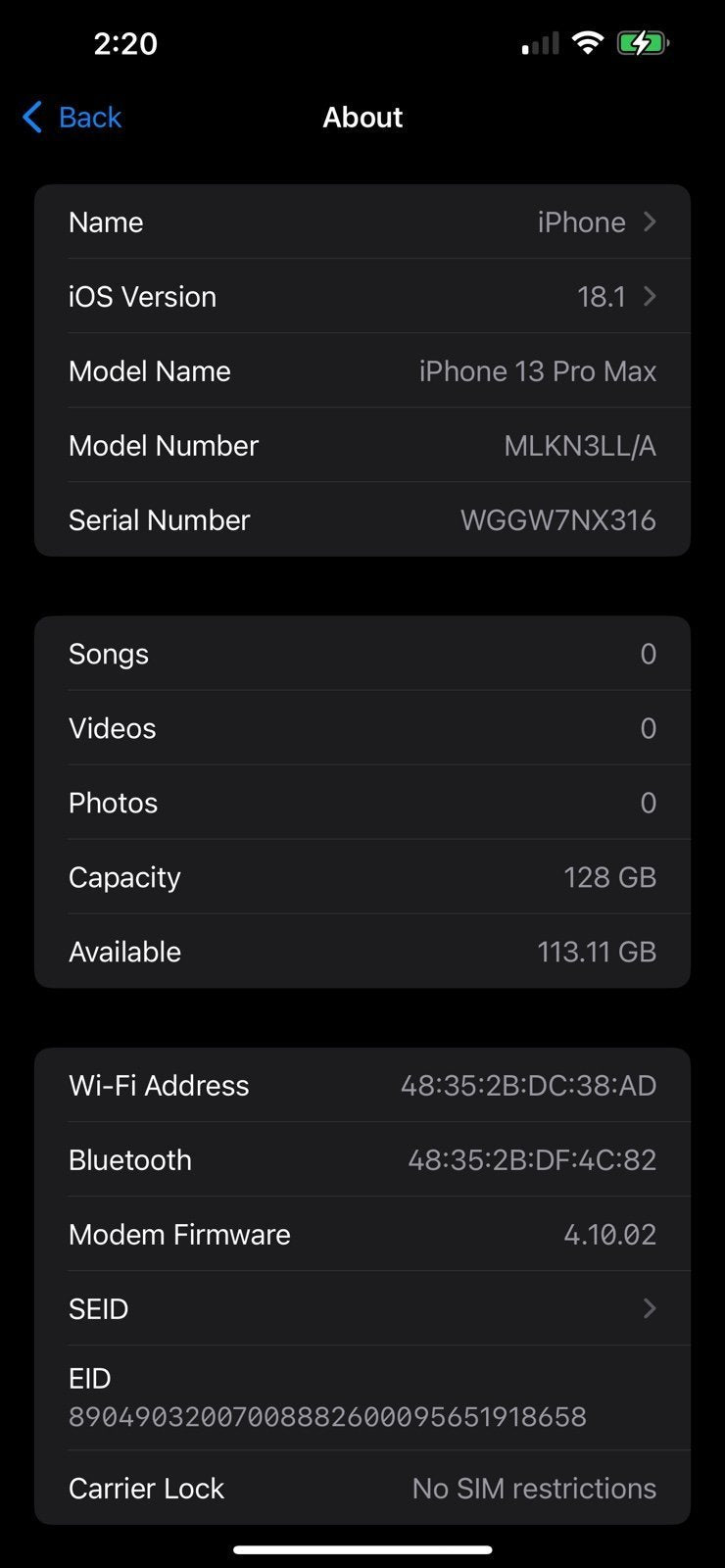Expand the iOS Version details
This screenshot has width=725, height=1568.
click(362, 296)
